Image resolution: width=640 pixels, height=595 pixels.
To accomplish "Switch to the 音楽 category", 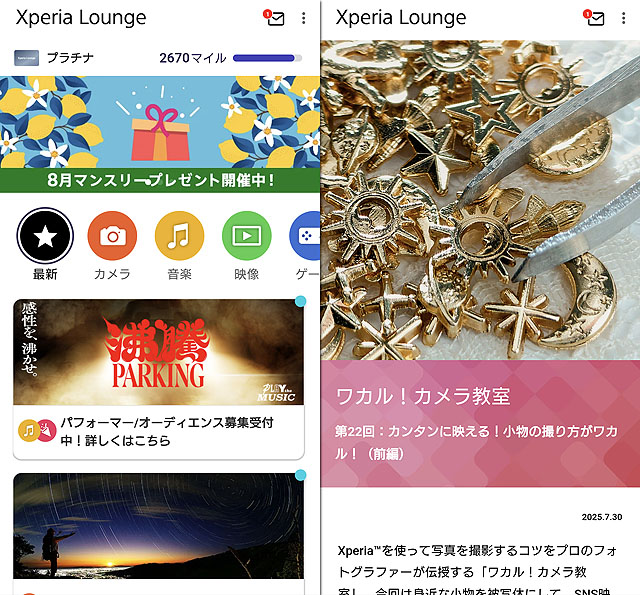I will pyautogui.click(x=179, y=236).
